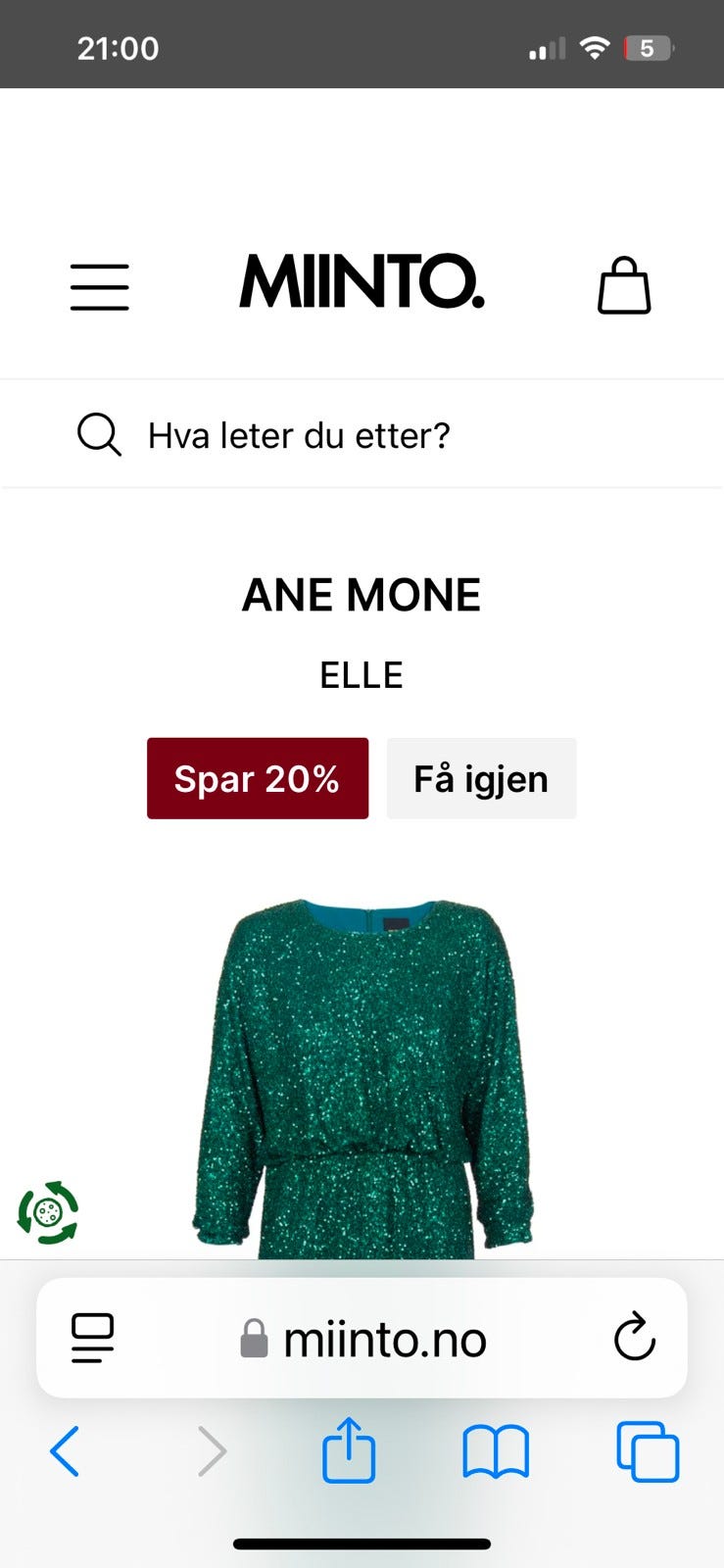Tap the Hva leter du etter search field
Screen dimensions: 724x1568
click(x=299, y=434)
